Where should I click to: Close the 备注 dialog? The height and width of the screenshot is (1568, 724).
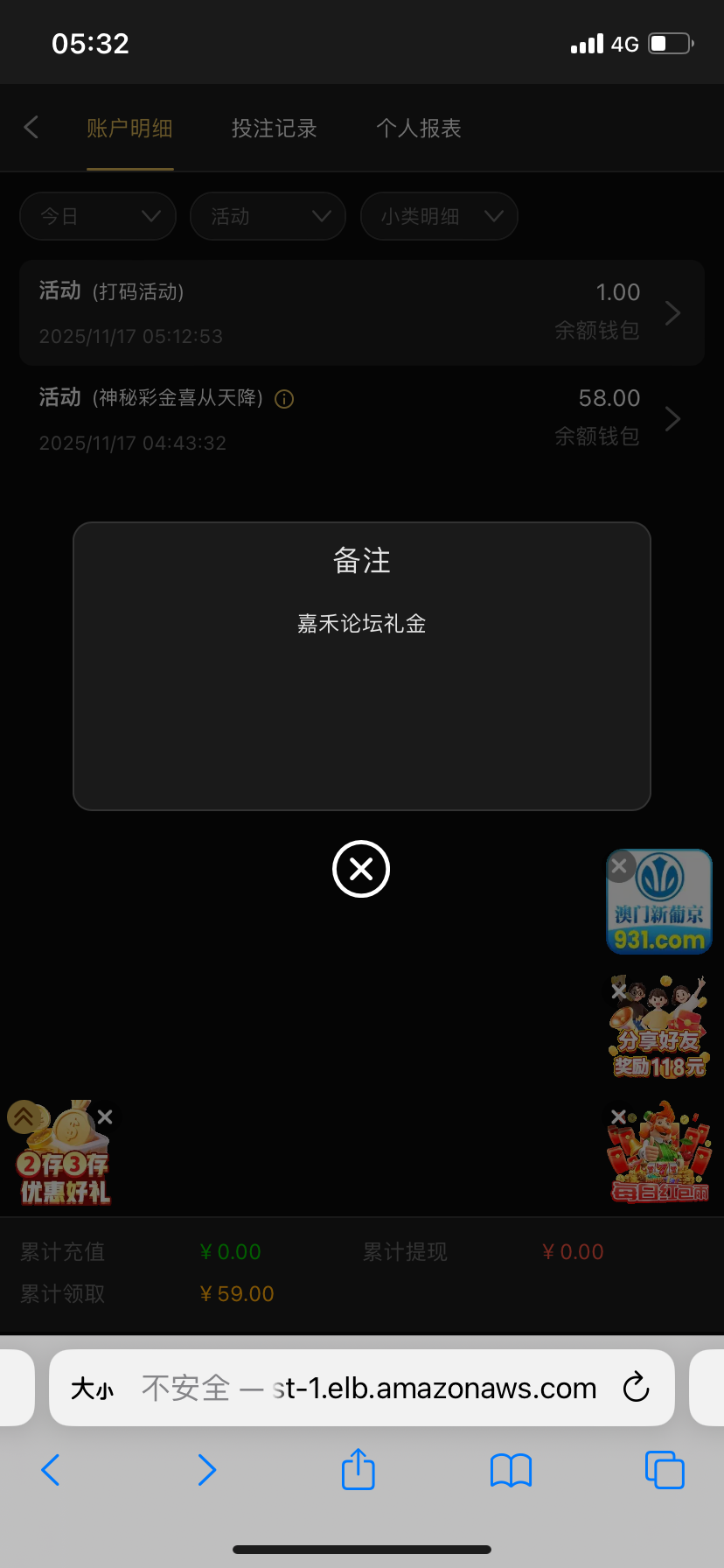click(361, 869)
